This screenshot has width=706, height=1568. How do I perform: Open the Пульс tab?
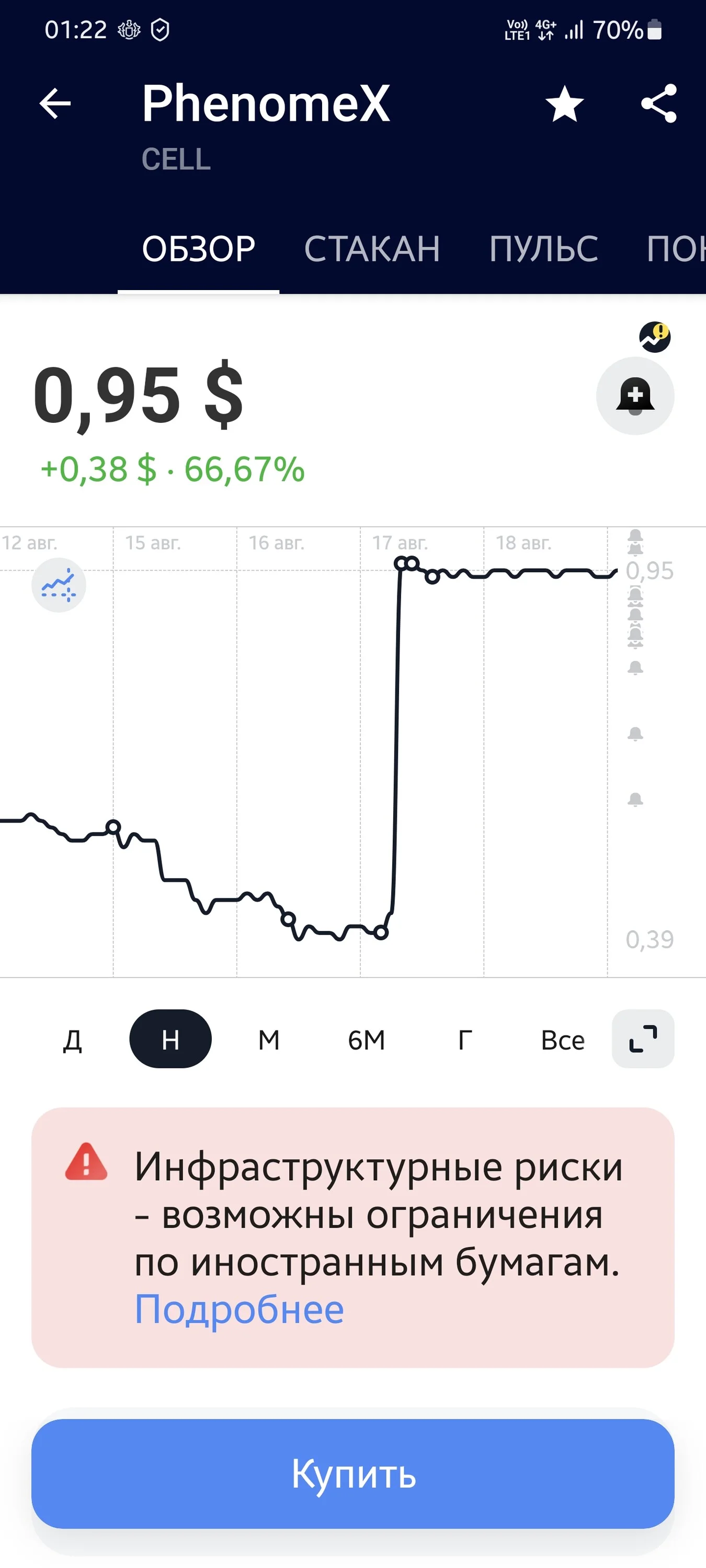(x=543, y=248)
